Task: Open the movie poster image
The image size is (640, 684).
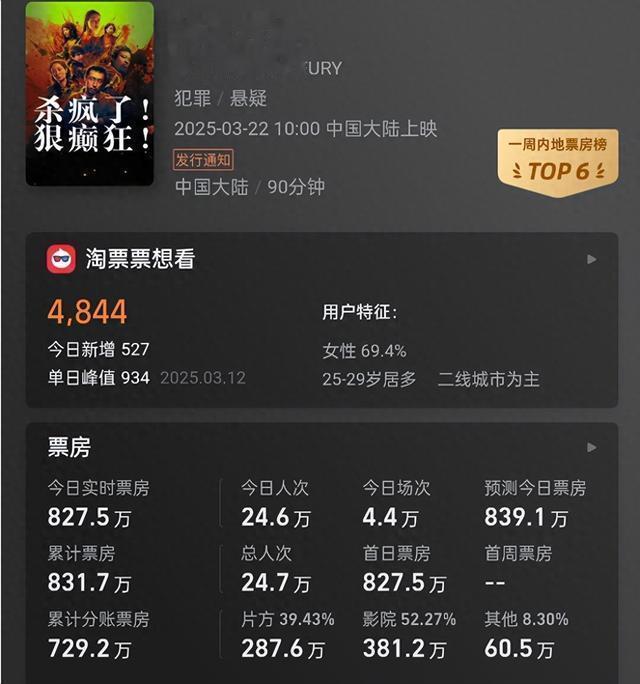Action: tap(90, 93)
